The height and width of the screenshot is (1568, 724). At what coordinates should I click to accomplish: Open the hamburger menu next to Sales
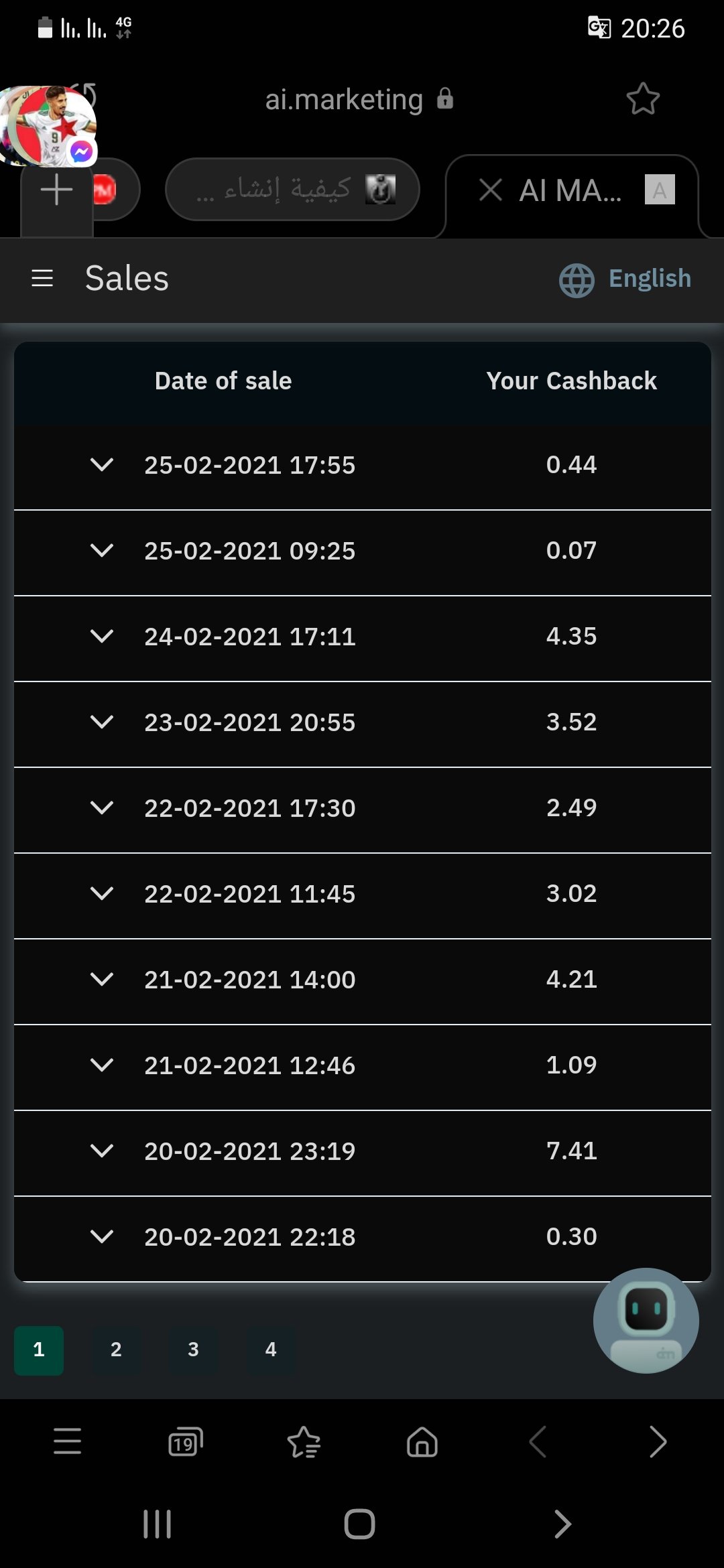tap(42, 278)
